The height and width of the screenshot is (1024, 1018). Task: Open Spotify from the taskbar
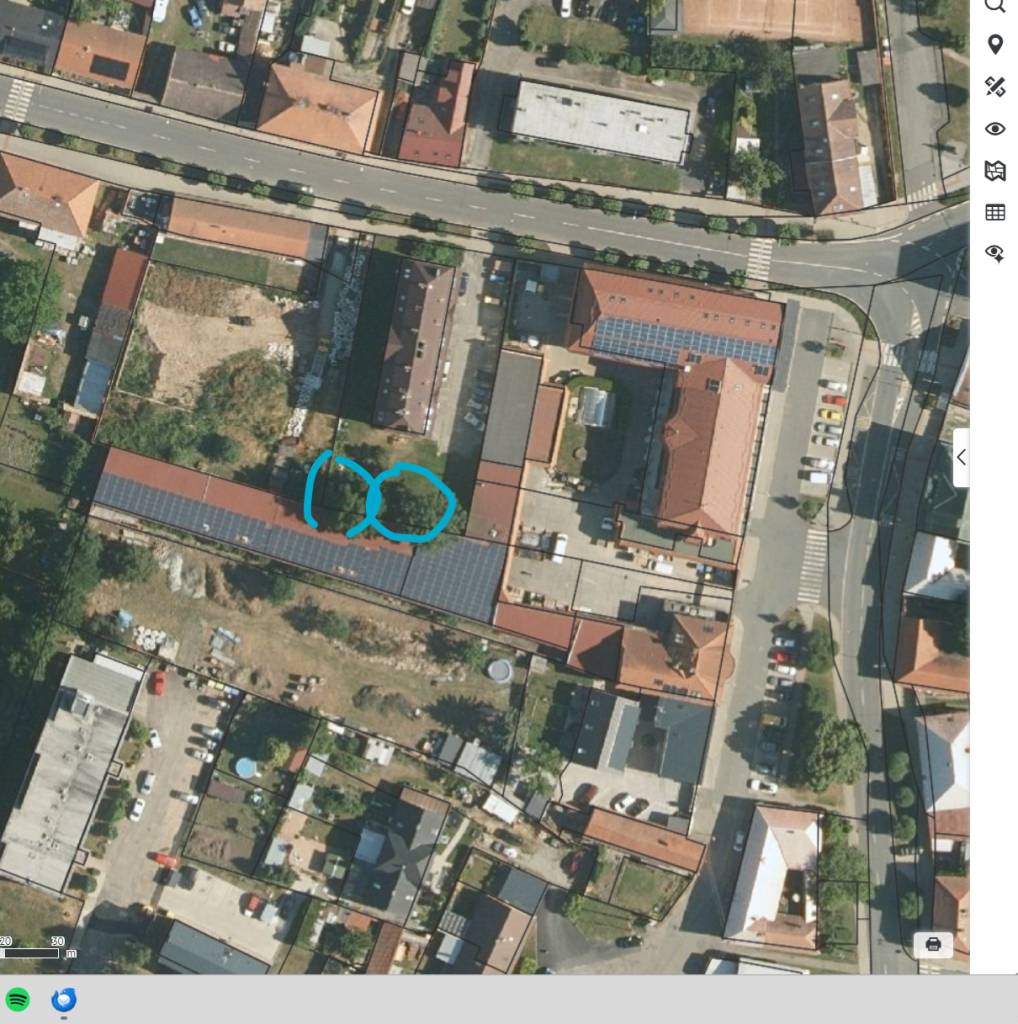point(19,999)
